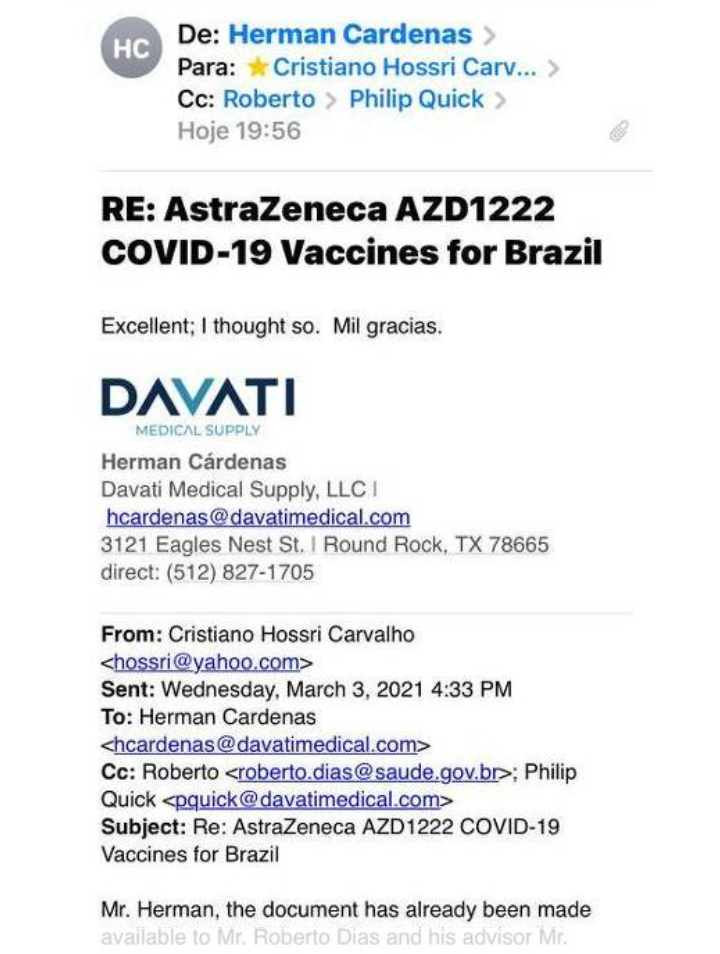Viewport: 720px width, 954px height.
Task: Open hcardenas@davatimedical.com link in the signature
Action: click(258, 517)
